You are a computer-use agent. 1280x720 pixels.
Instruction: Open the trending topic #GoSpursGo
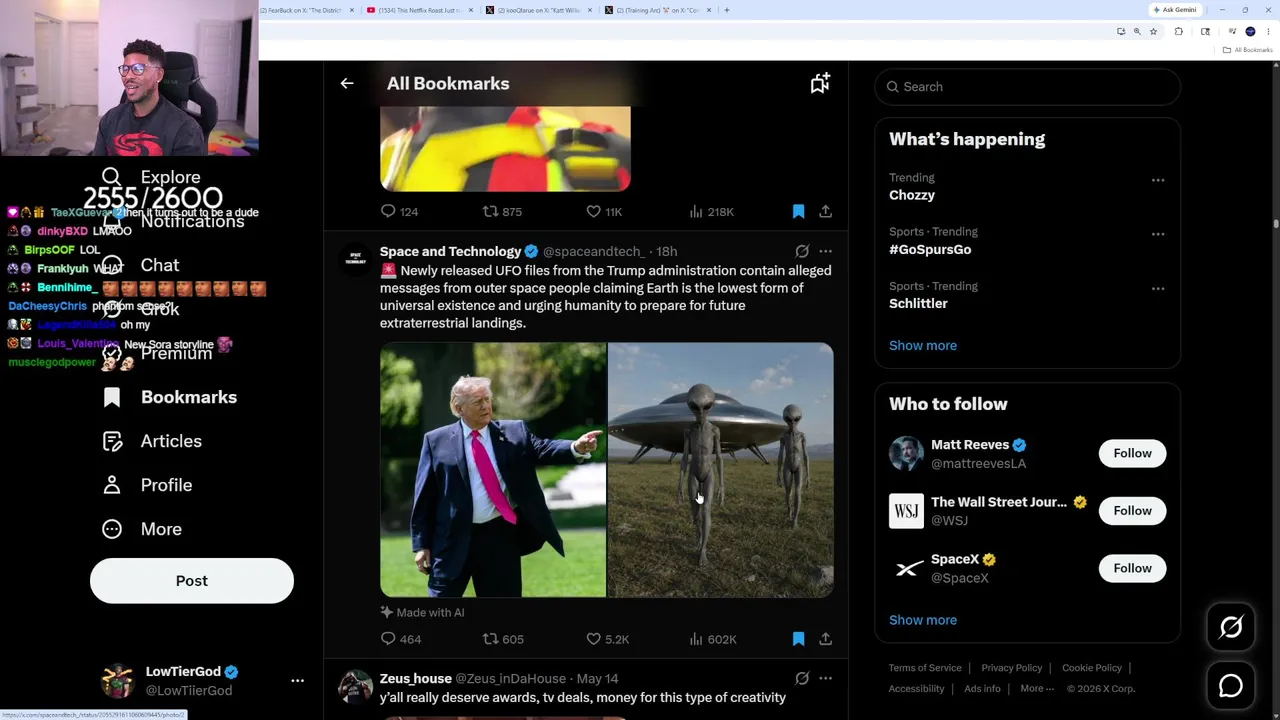click(x=930, y=249)
